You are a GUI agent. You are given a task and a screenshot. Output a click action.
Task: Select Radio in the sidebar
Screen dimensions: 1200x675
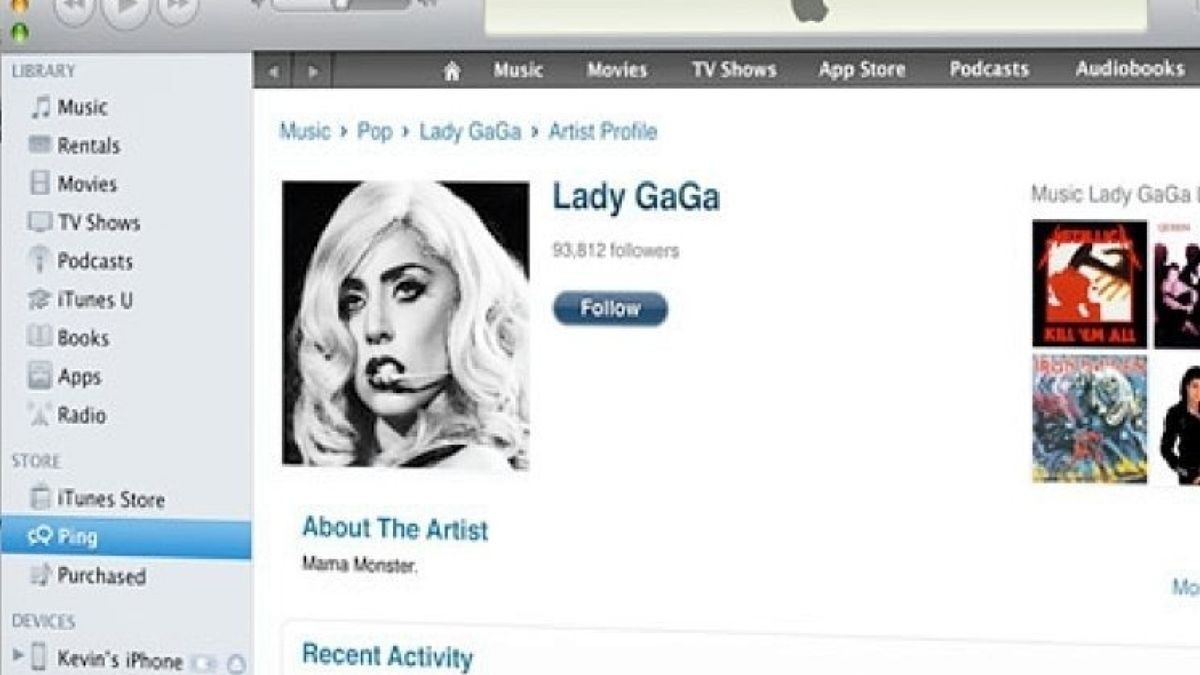(81, 415)
